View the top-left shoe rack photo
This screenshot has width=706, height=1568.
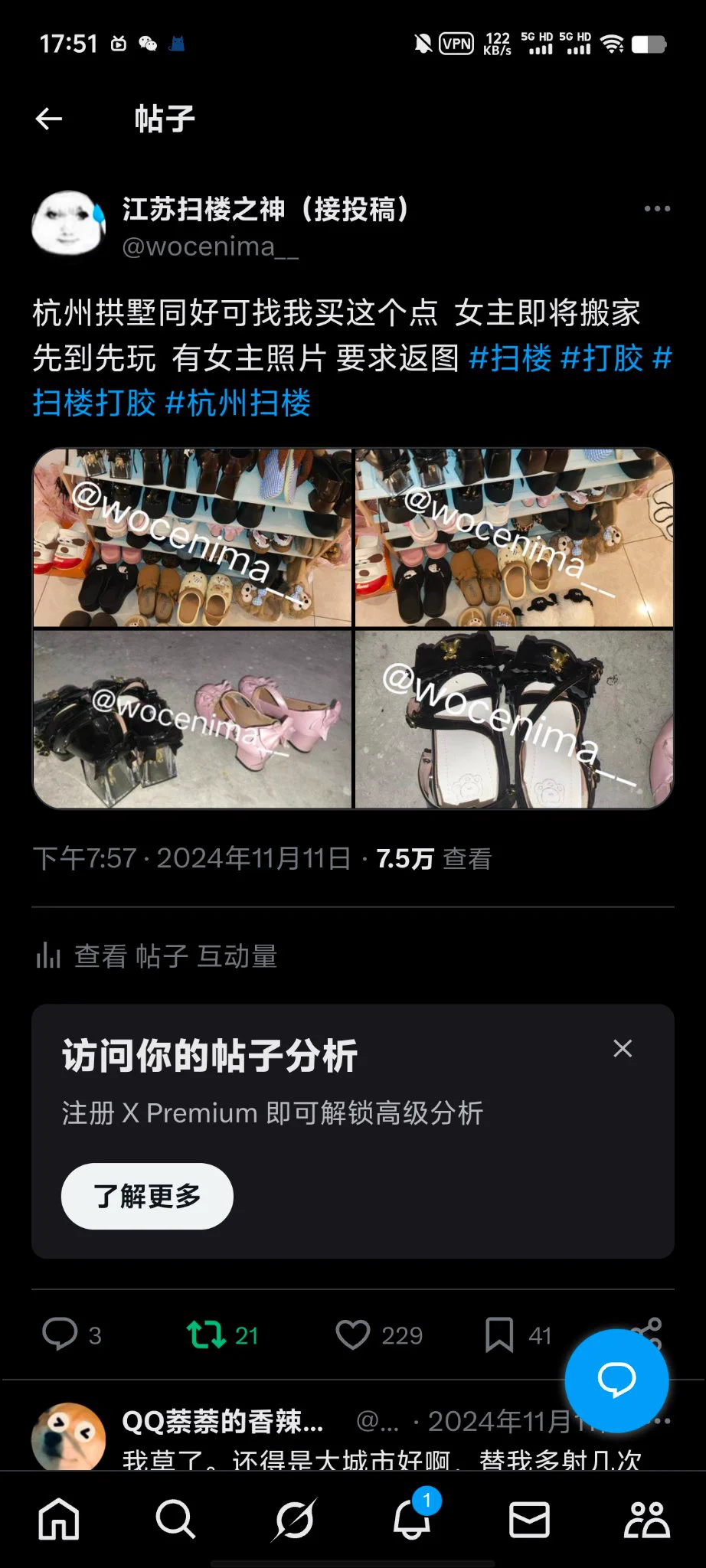[192, 537]
